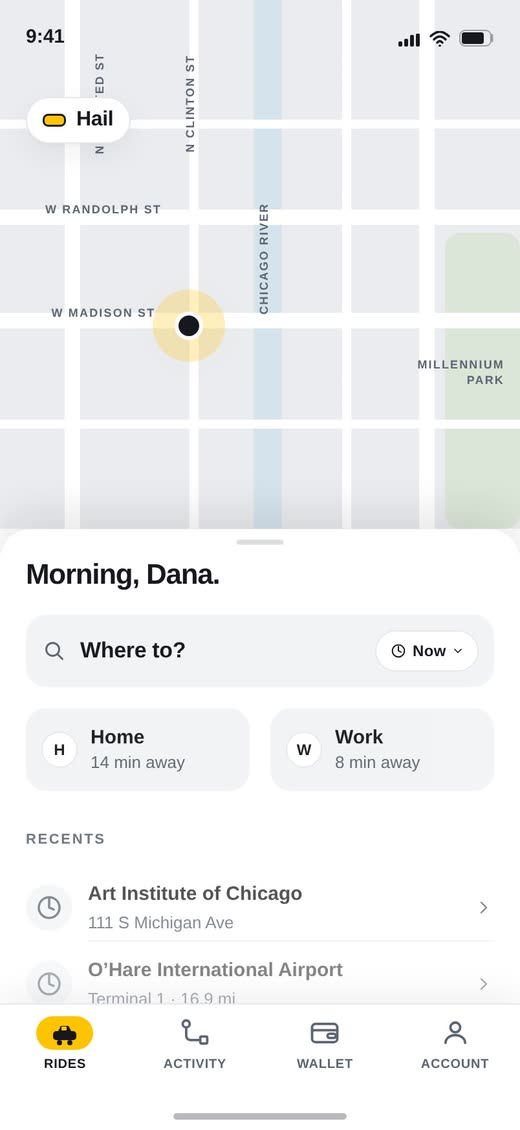Tap the Hail button on the map
This screenshot has width=520, height=1130.
78,120
